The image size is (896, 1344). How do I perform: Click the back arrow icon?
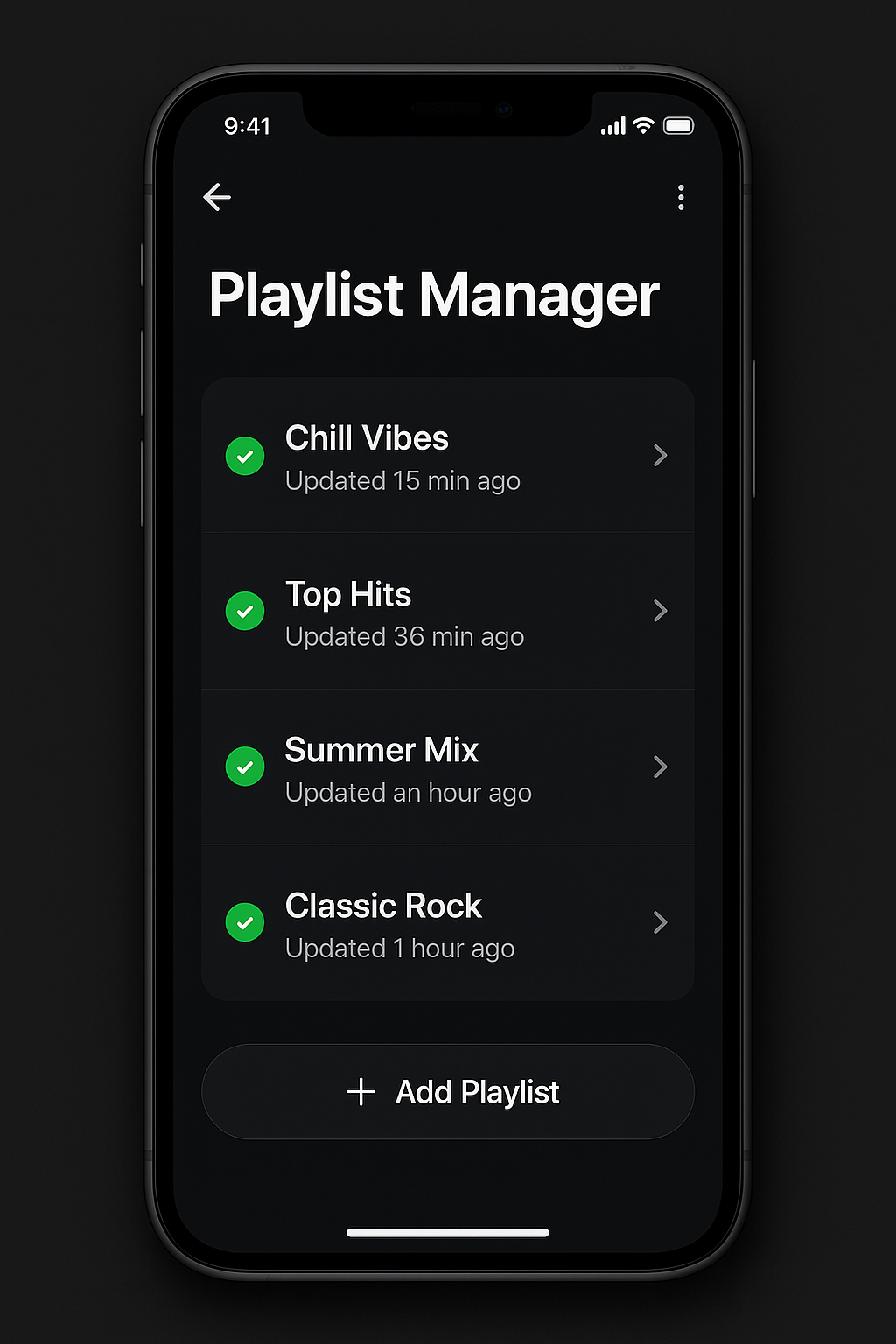pos(217,198)
